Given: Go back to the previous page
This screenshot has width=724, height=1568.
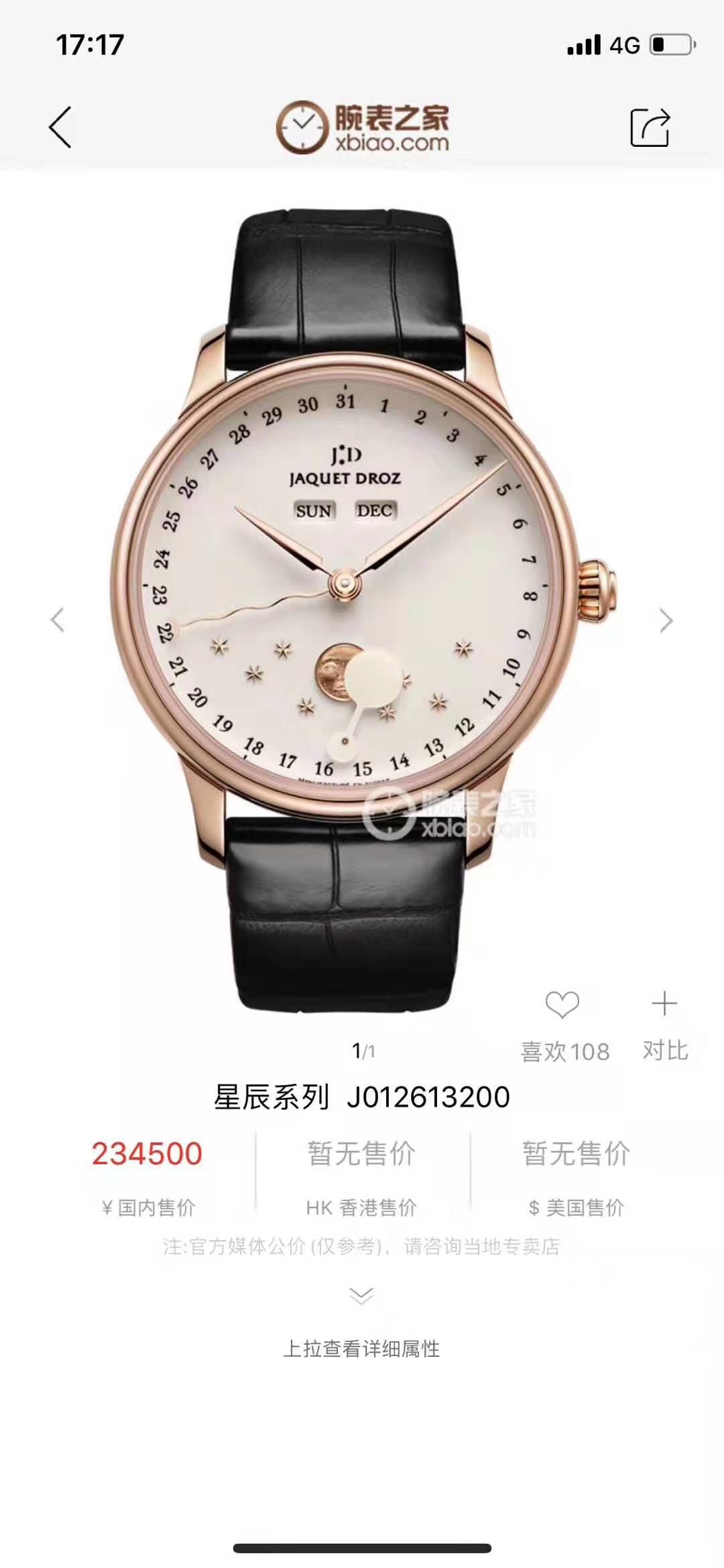Looking at the screenshot, I should (x=60, y=127).
